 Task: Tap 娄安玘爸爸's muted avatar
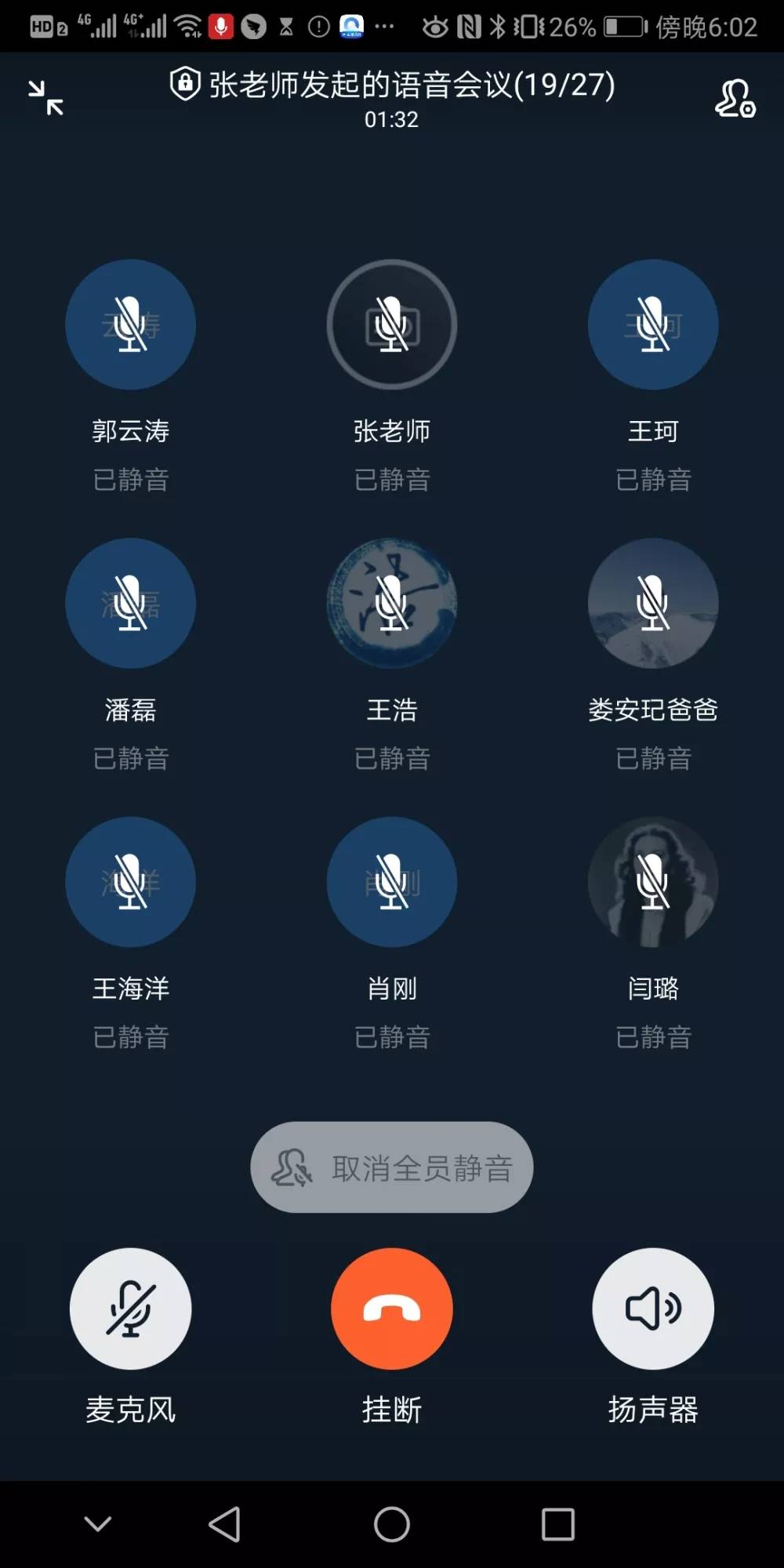click(653, 604)
